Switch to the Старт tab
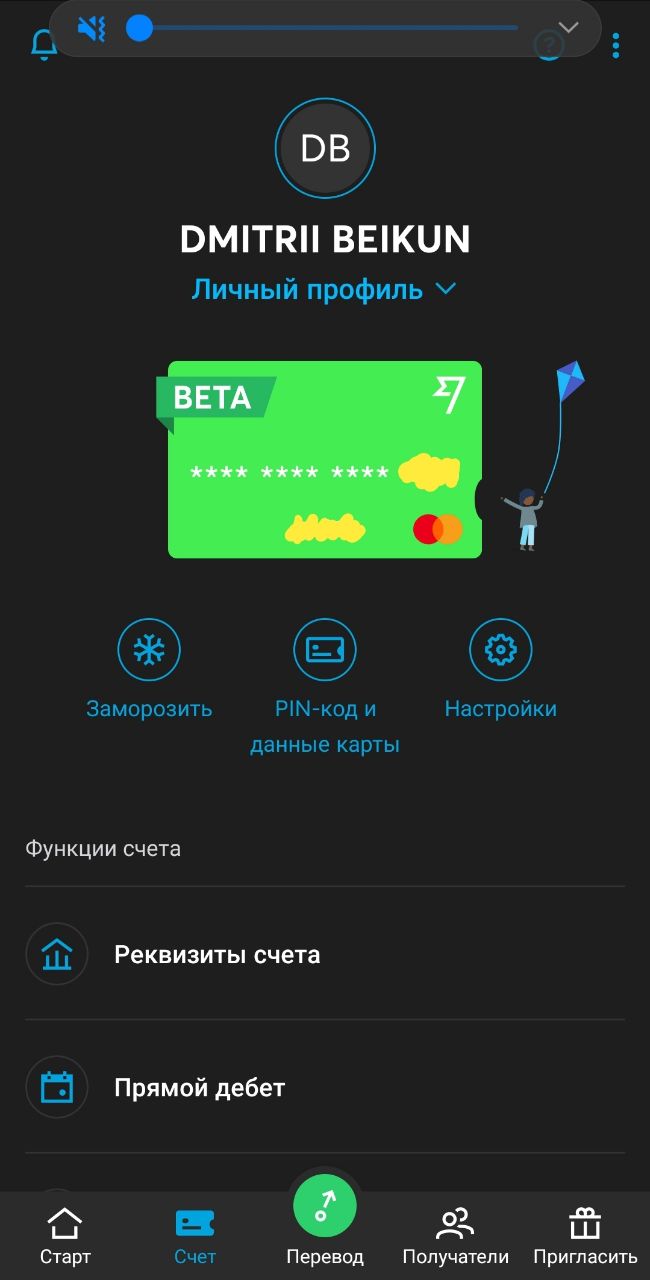 point(65,1236)
